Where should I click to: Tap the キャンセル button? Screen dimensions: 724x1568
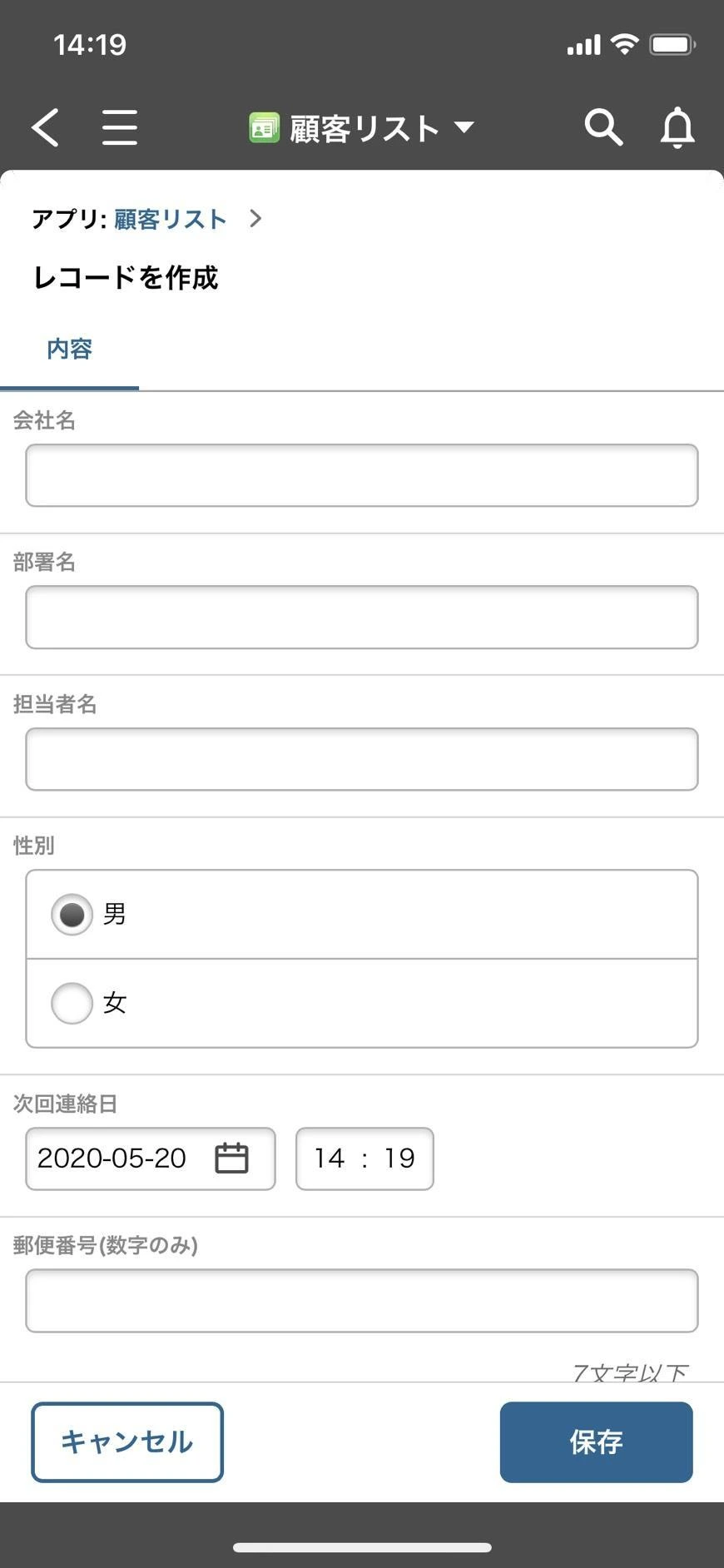point(127,1442)
